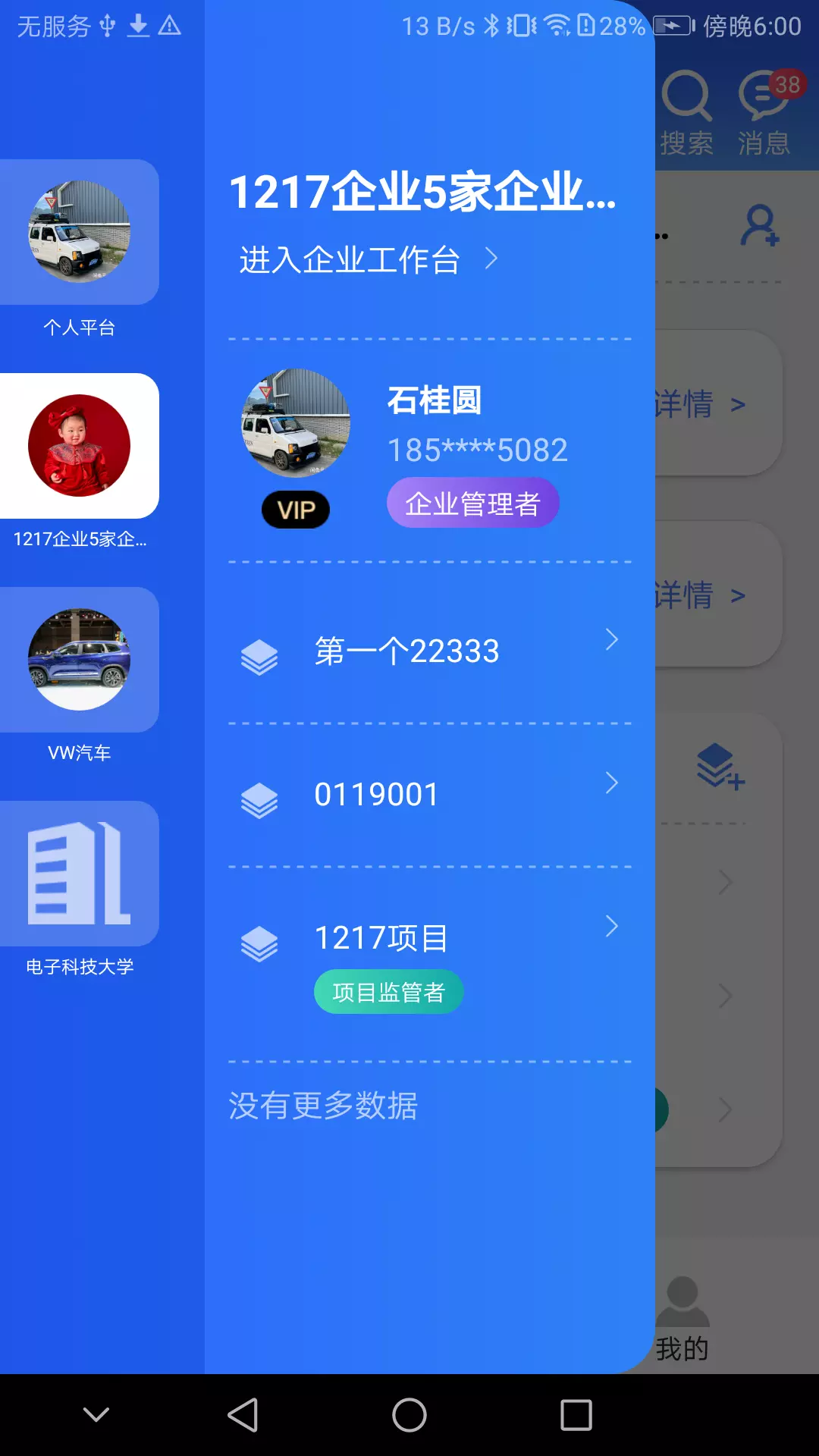Switch to 个人平台 workspace
Viewport: 819px width, 1456px height.
click(x=79, y=232)
